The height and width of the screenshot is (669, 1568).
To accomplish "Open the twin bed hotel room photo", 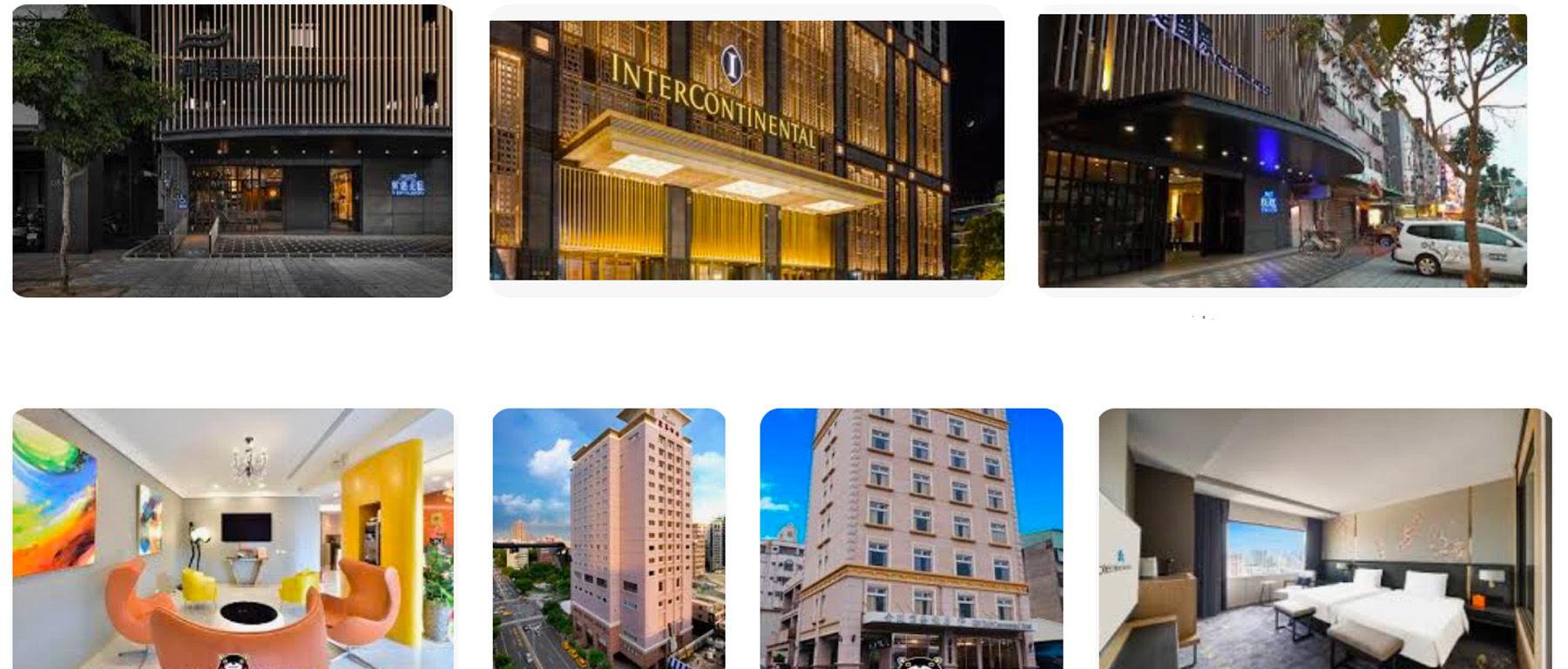I will [1324, 538].
